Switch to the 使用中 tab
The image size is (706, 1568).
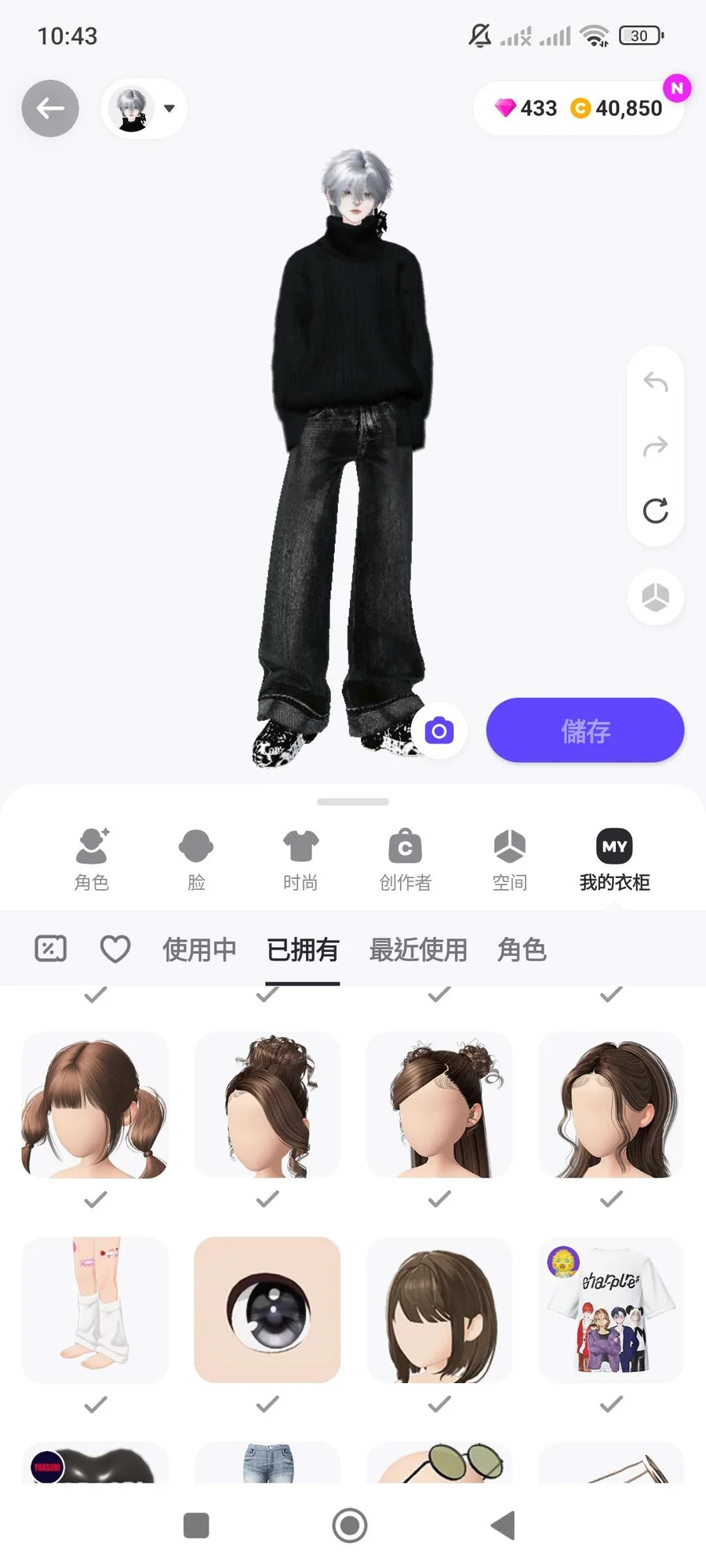click(199, 949)
